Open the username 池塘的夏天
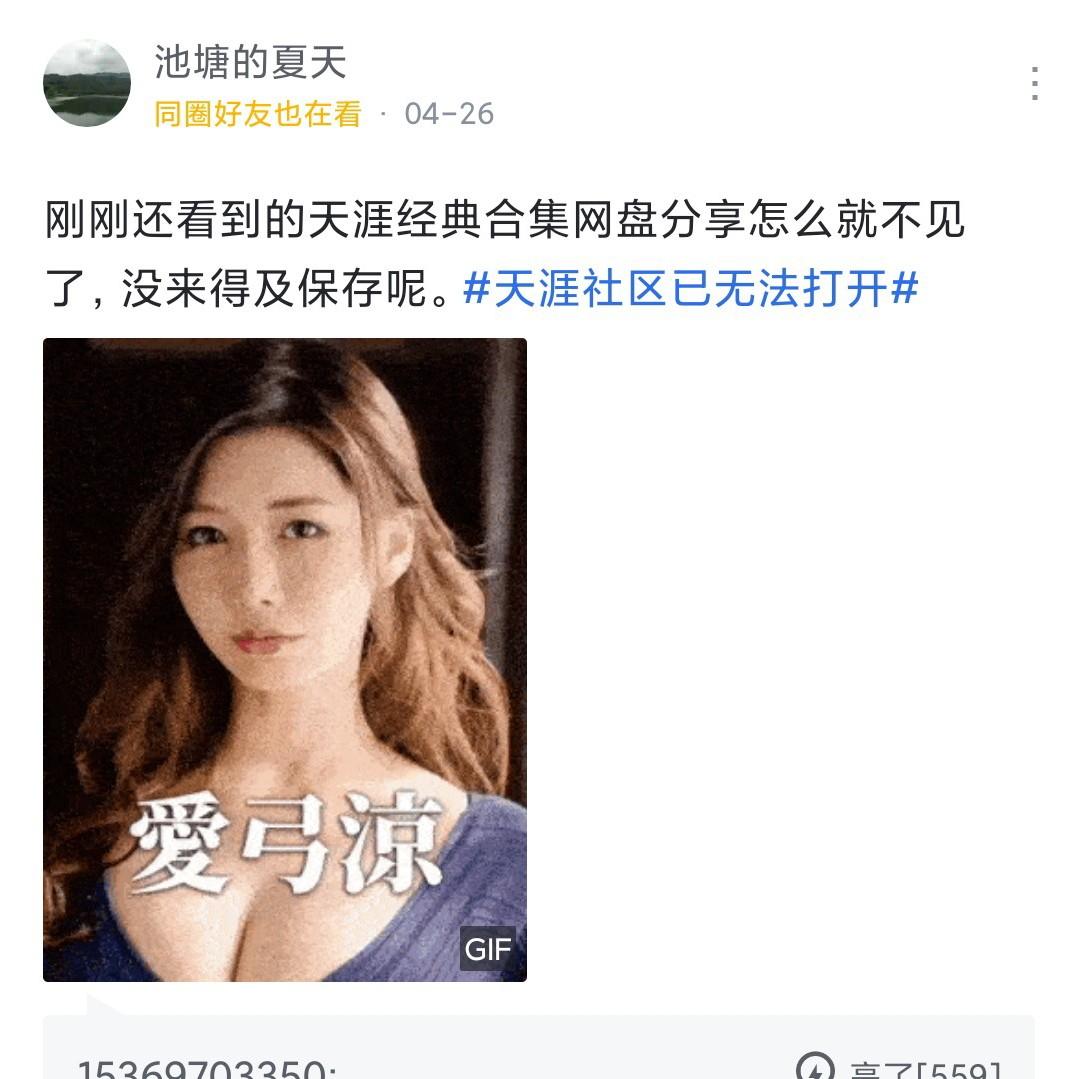This screenshot has height=1079, width=1078. coord(250,62)
